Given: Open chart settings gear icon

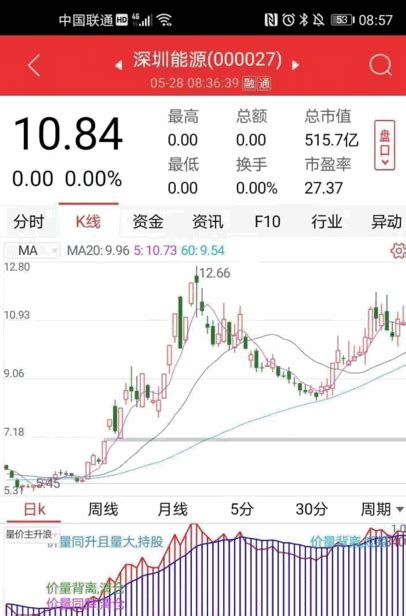Looking at the screenshot, I should click(398, 251).
